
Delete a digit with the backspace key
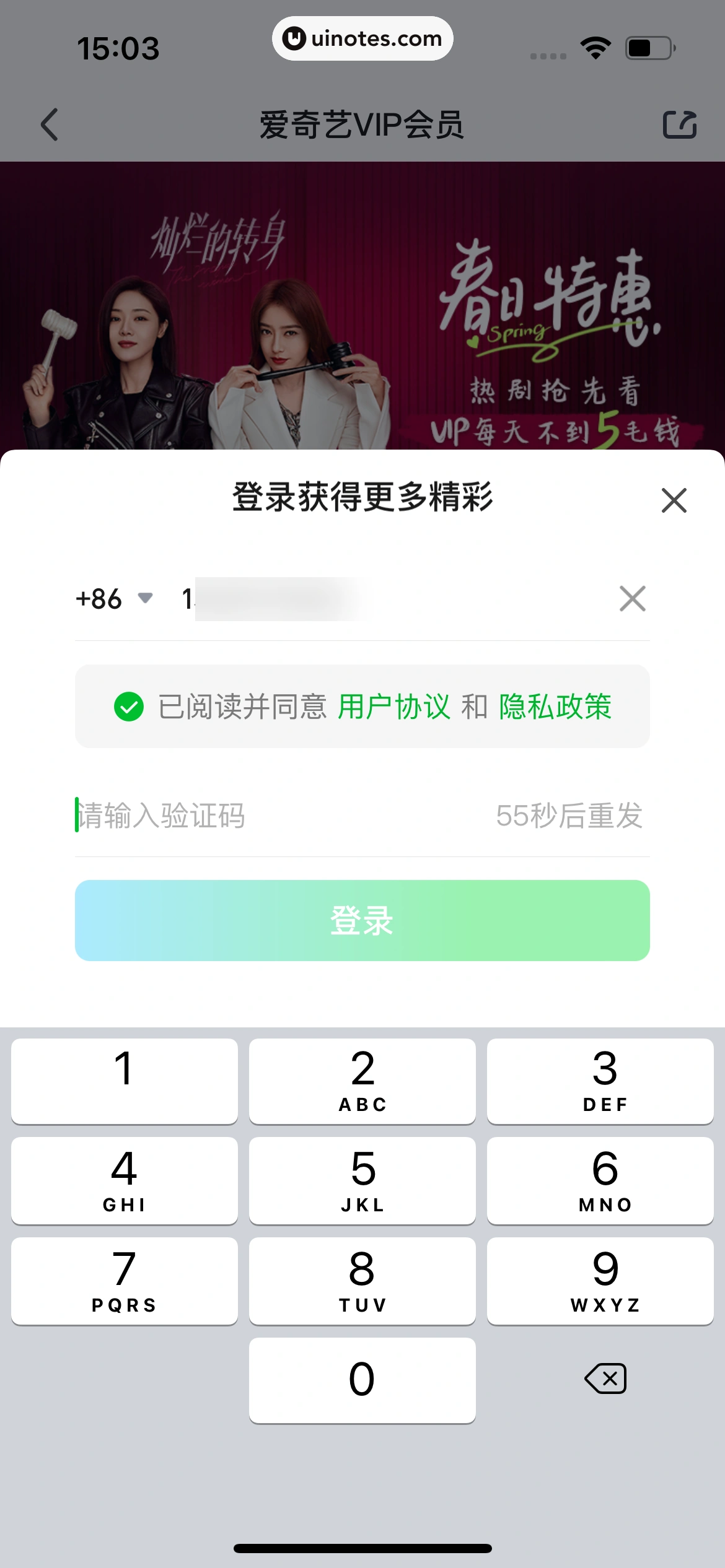coord(605,1379)
